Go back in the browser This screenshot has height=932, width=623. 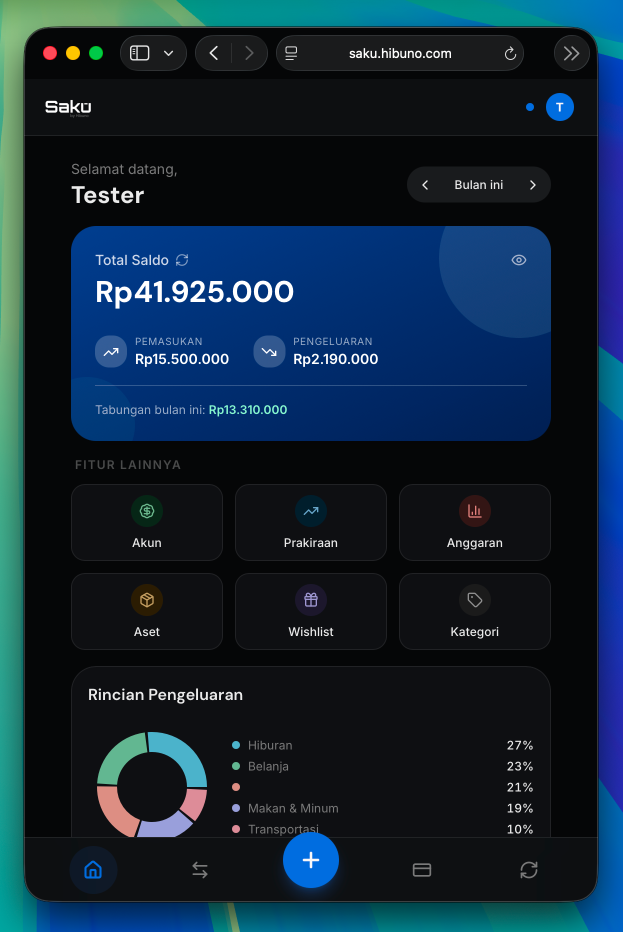click(214, 53)
